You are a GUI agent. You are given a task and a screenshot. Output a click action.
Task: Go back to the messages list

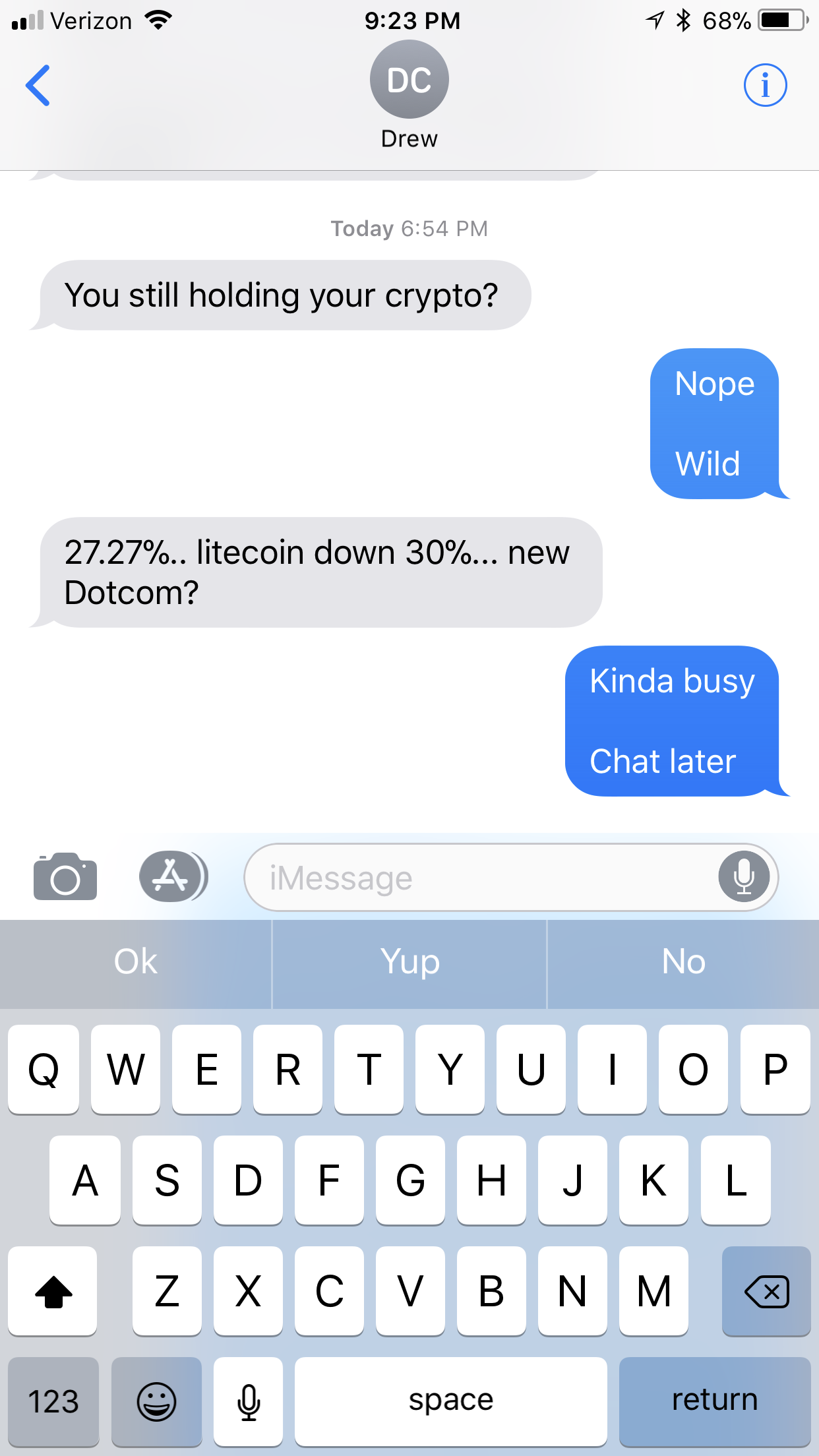click(38, 86)
